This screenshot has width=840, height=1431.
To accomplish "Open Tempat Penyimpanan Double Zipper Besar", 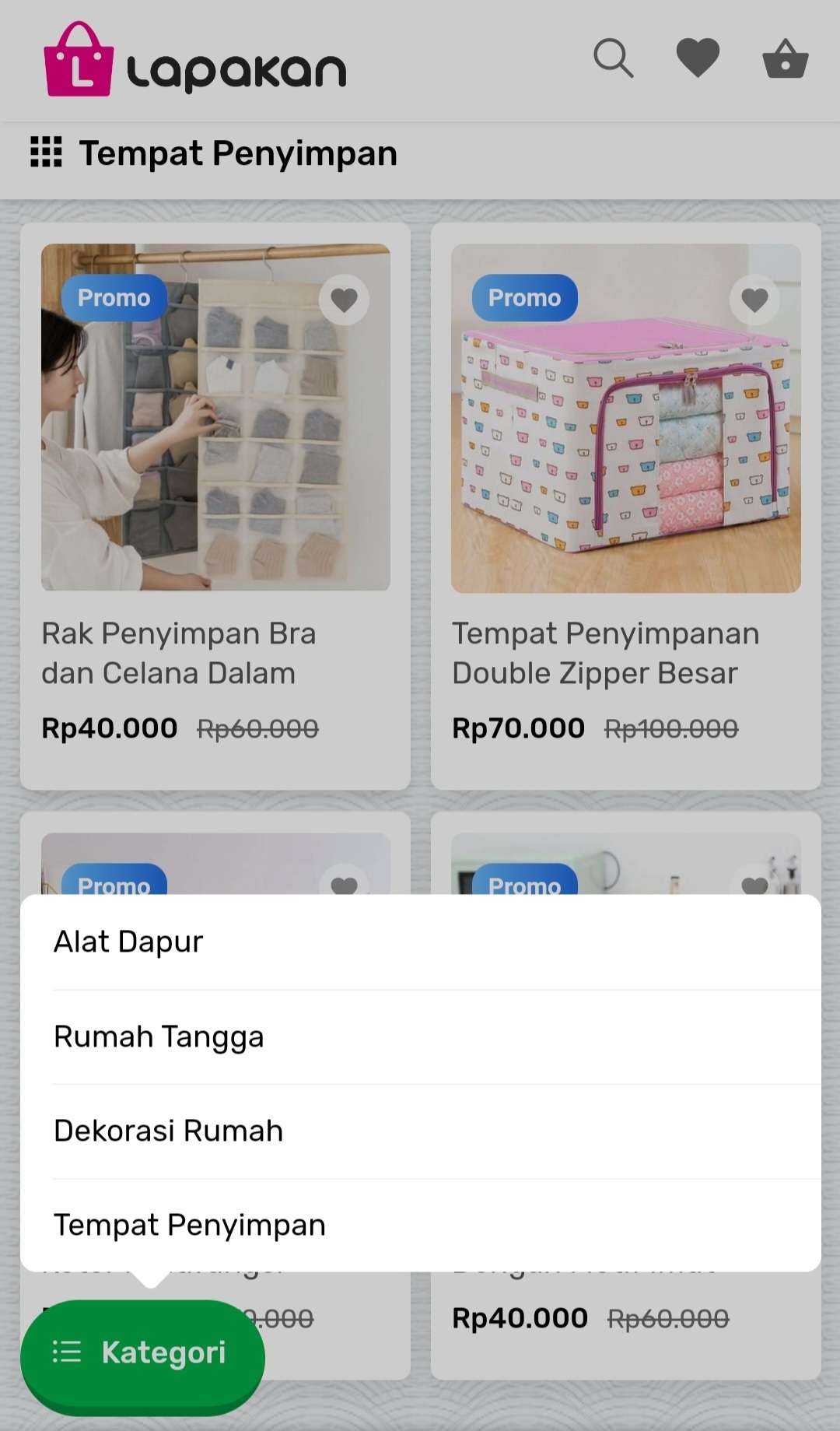I will (x=606, y=654).
